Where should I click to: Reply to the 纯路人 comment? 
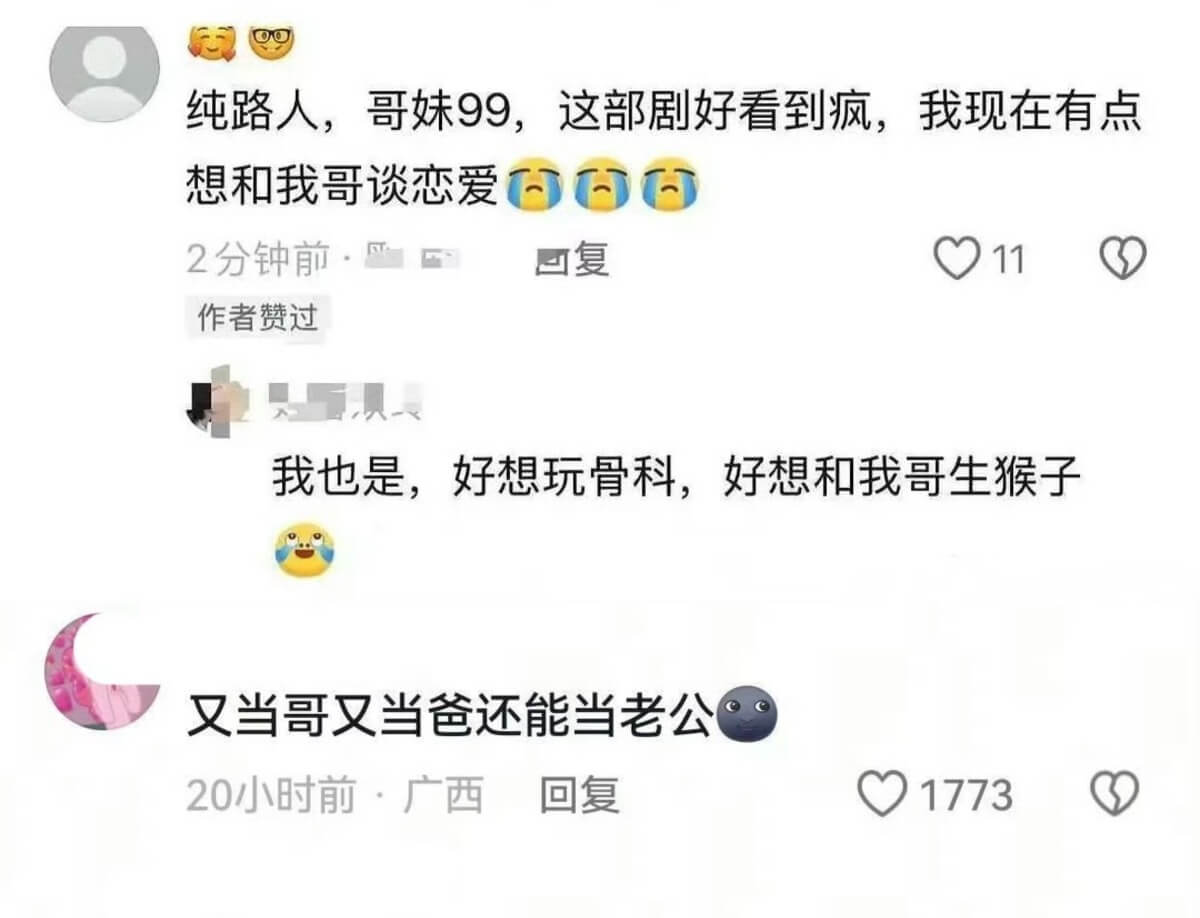click(x=574, y=261)
